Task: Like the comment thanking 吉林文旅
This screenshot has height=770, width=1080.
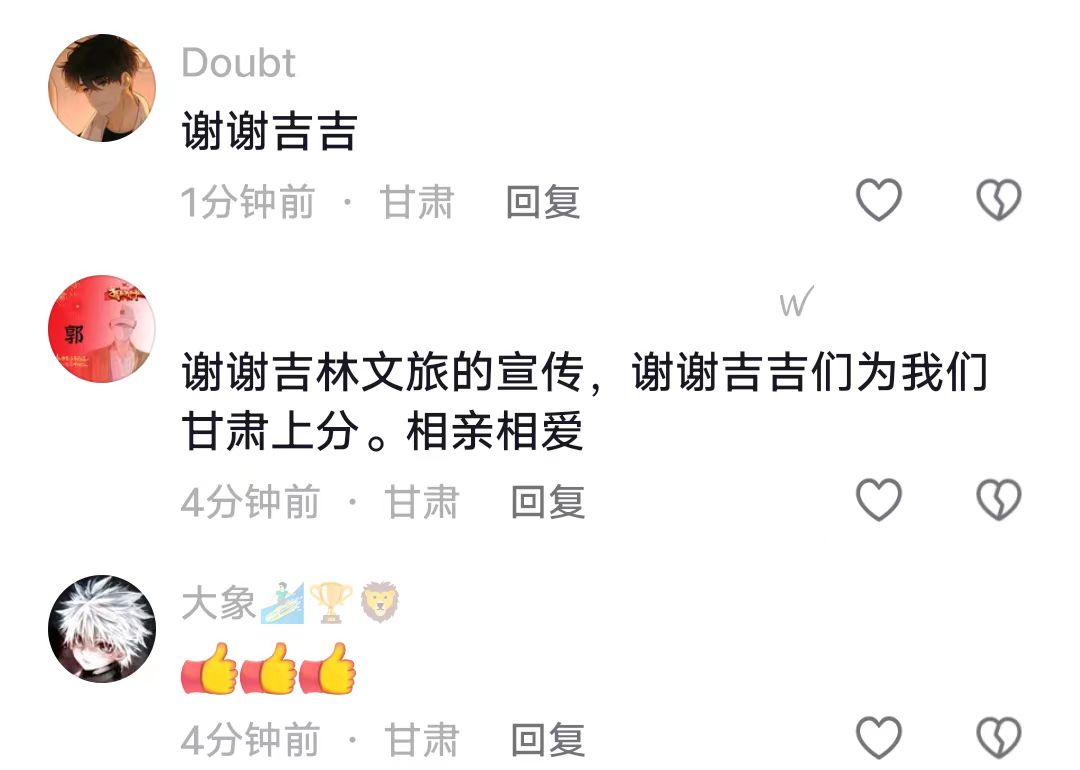Action: pos(879,500)
